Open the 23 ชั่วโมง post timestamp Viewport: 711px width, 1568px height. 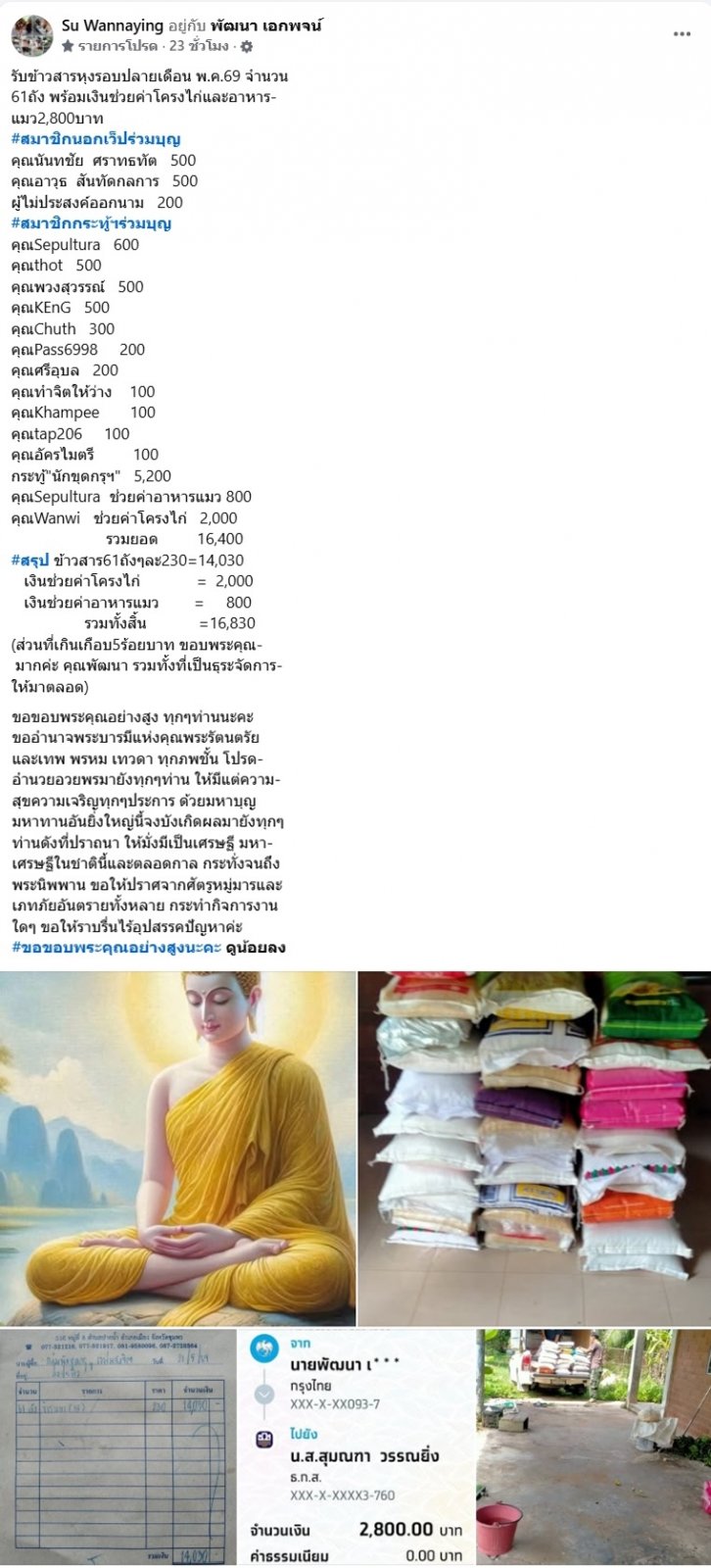(x=199, y=46)
